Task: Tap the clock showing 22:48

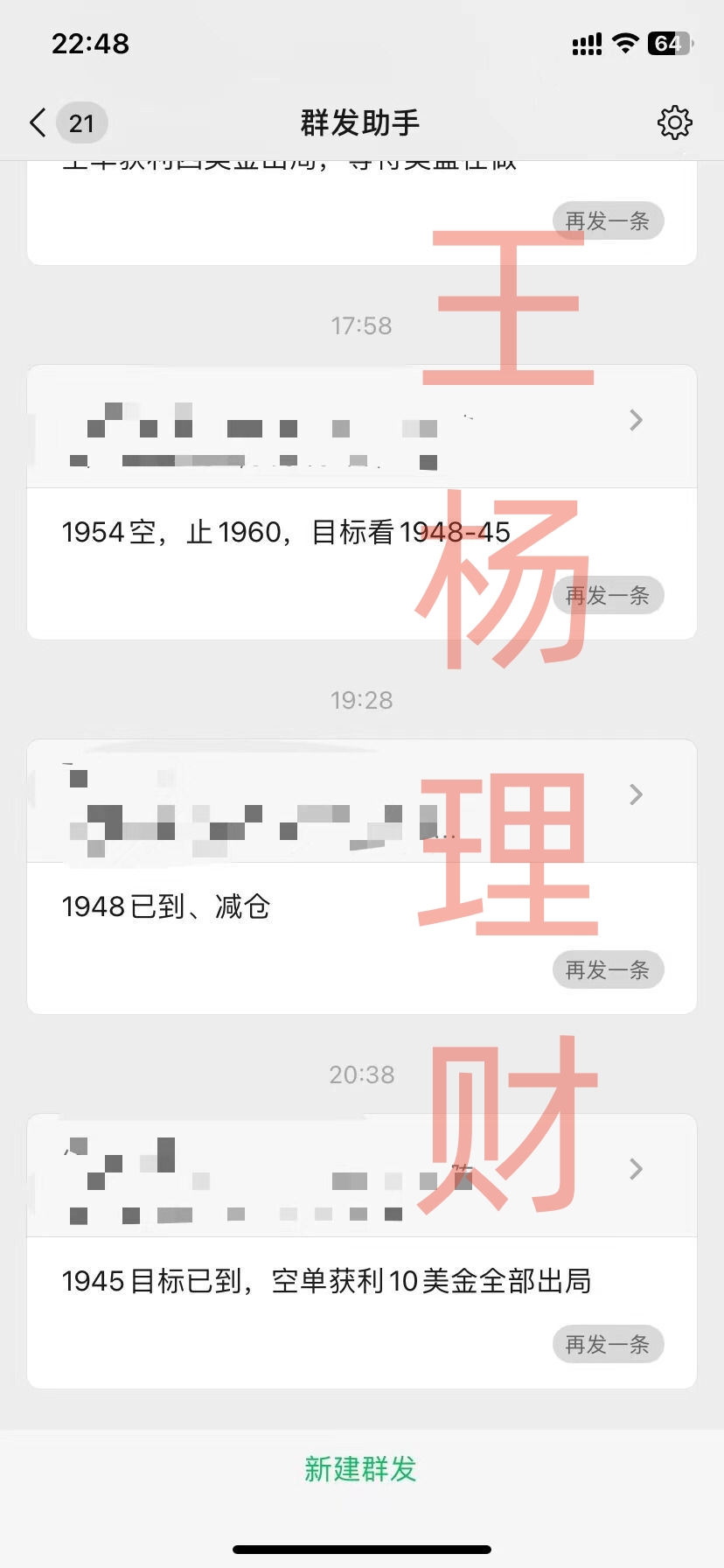Action: (x=90, y=43)
